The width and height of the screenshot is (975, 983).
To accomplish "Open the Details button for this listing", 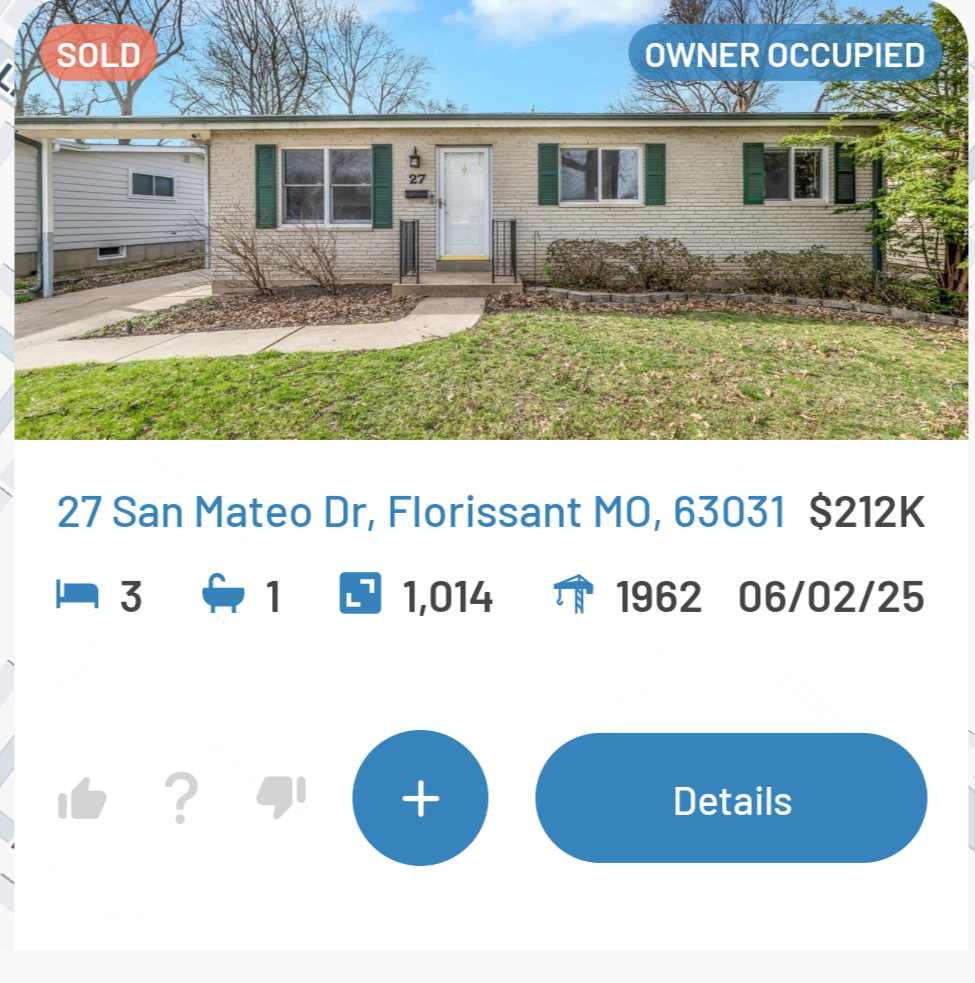I will coord(731,798).
